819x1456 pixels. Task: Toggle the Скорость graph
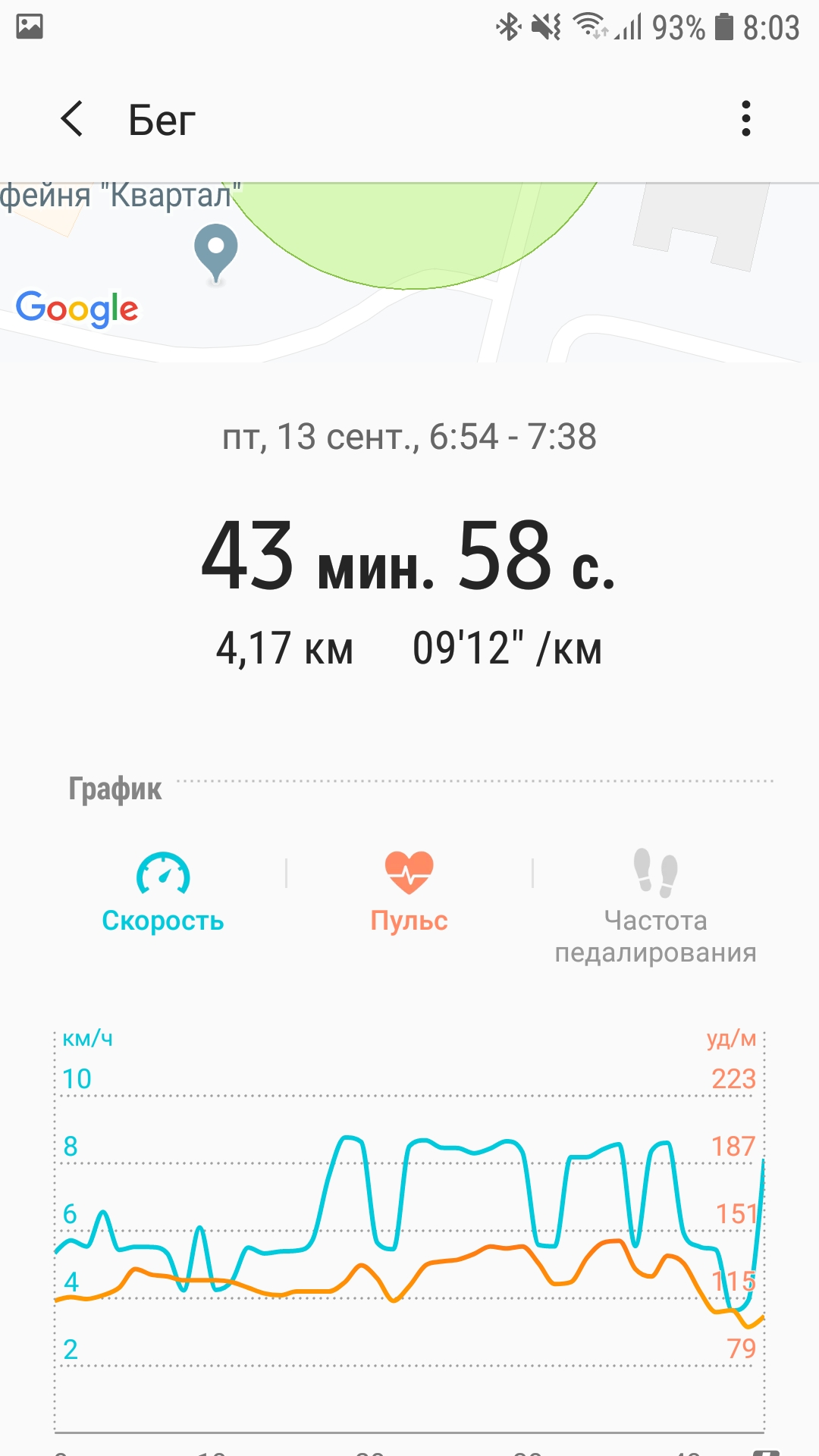point(163,893)
